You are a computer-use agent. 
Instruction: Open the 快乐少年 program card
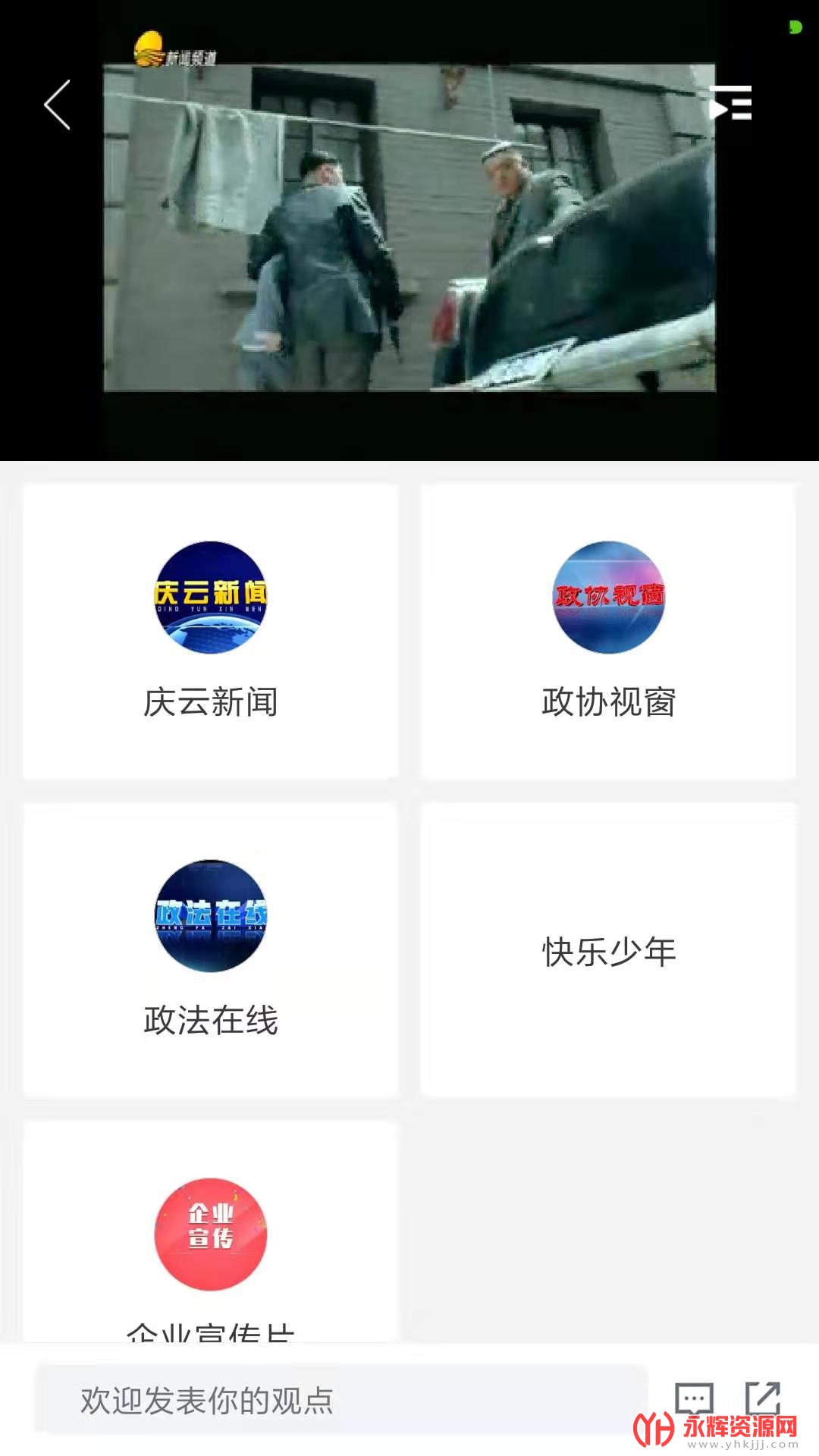608,950
